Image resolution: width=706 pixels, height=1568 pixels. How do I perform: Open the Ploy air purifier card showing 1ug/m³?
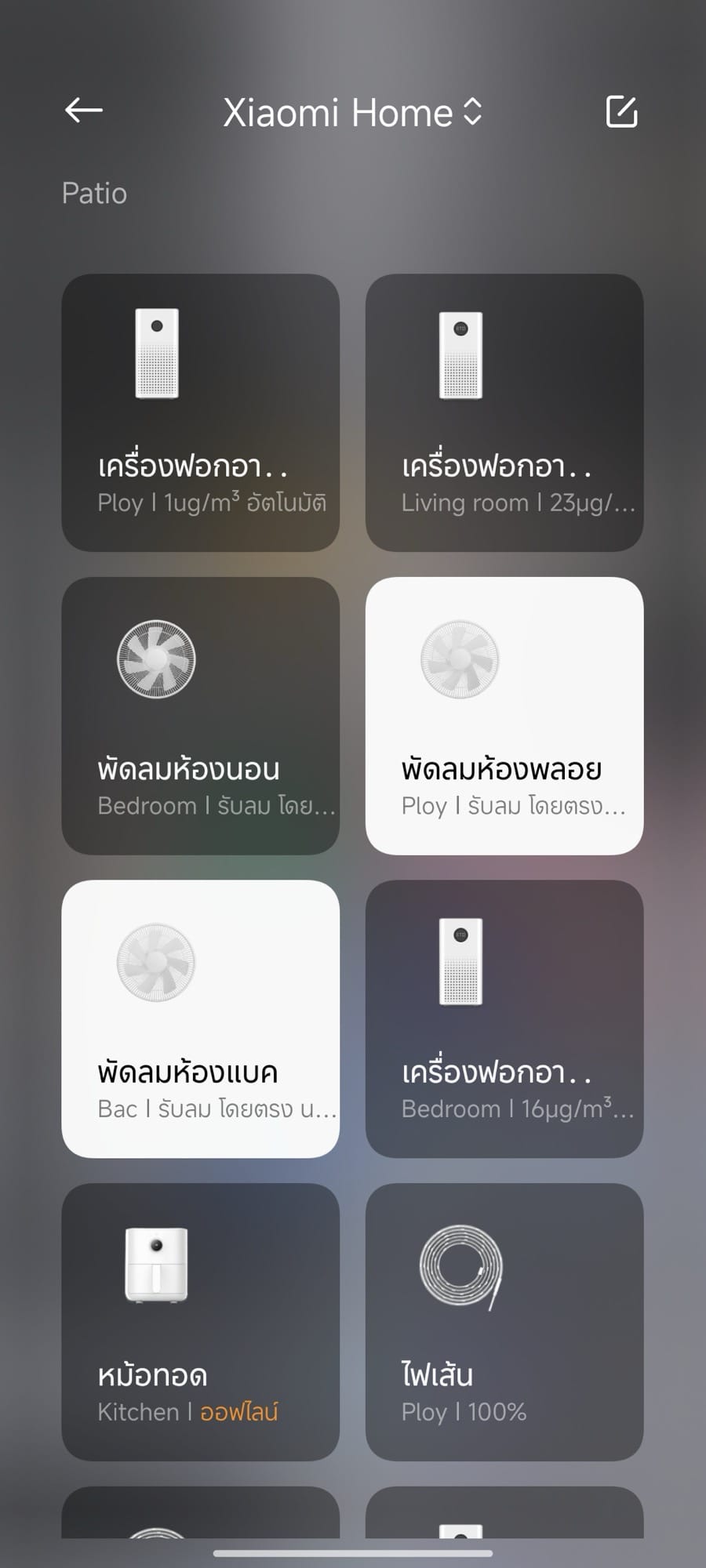[201, 412]
